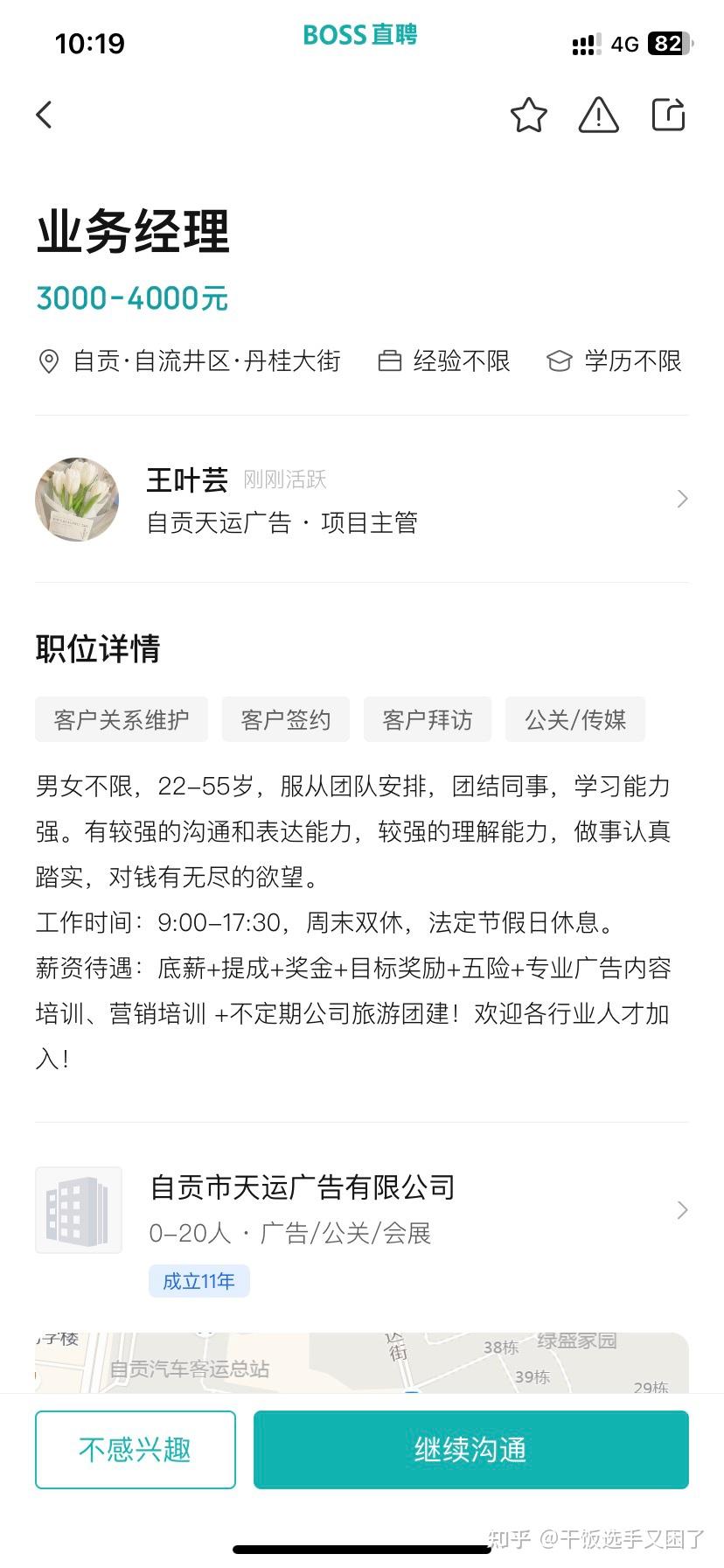Favorite this job with the star icon
The width and height of the screenshot is (724, 1568).
pos(528,115)
